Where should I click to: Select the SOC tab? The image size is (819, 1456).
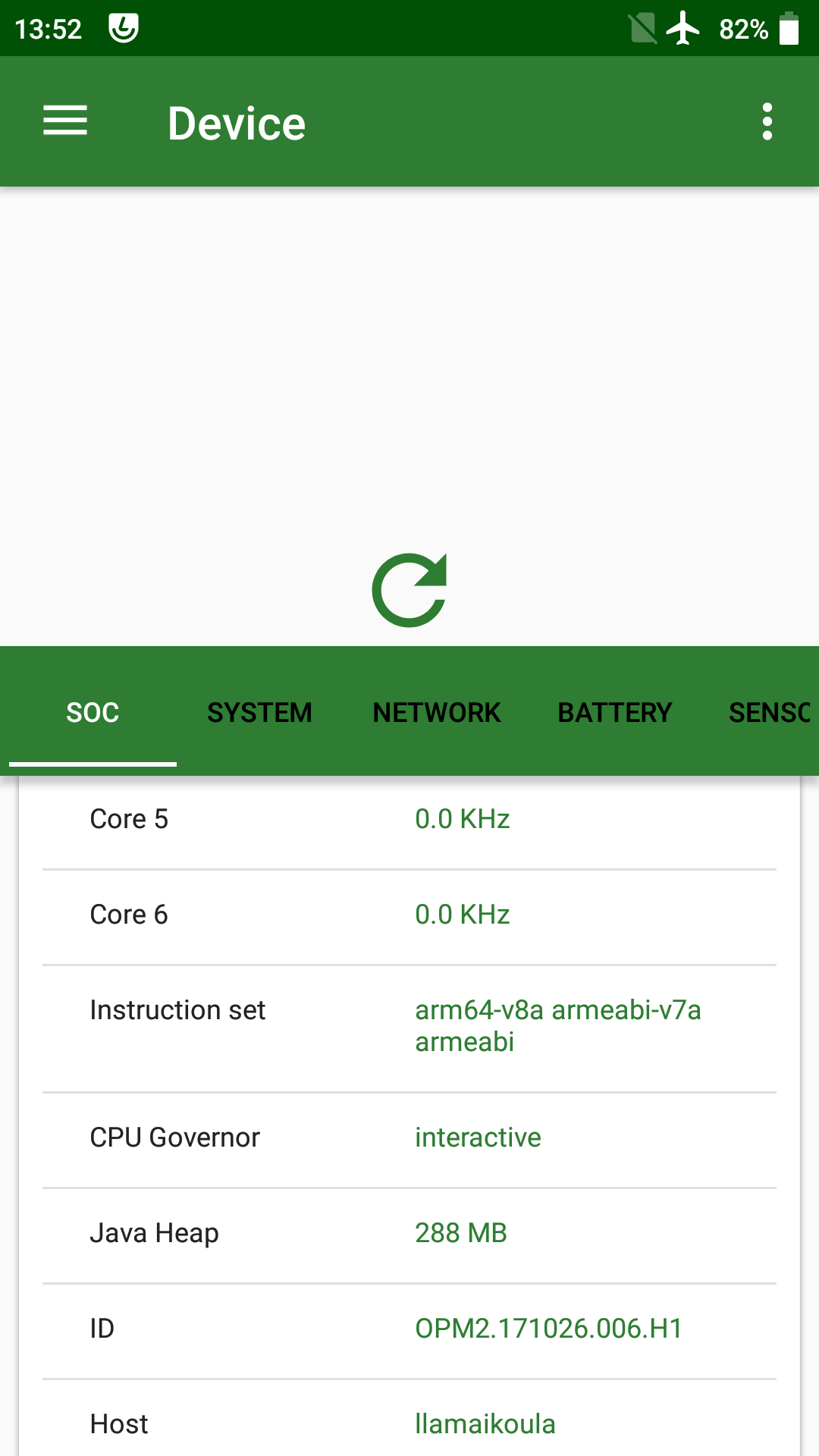93,712
